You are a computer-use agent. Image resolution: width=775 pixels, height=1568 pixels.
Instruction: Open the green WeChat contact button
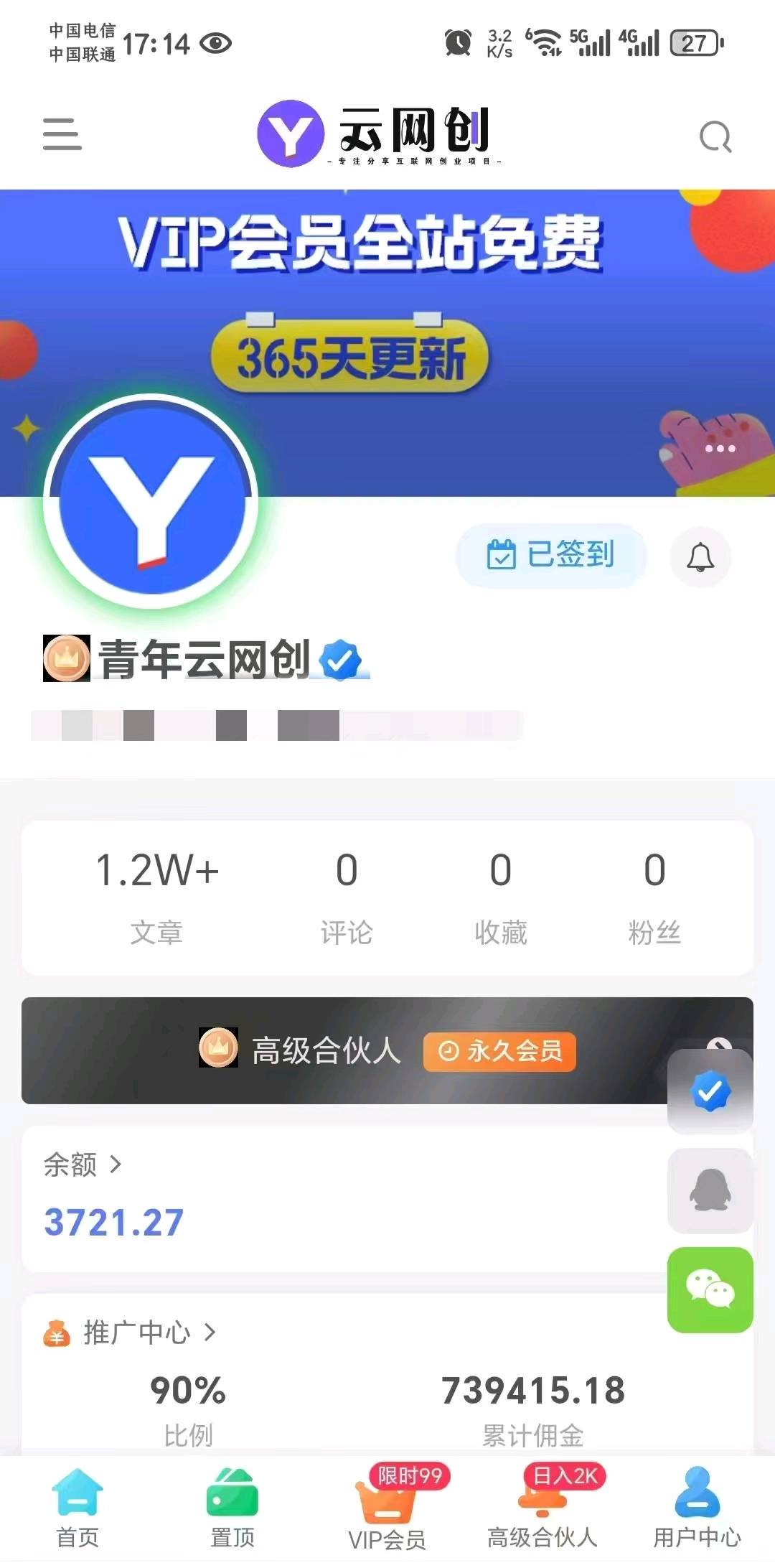pyautogui.click(x=710, y=1290)
